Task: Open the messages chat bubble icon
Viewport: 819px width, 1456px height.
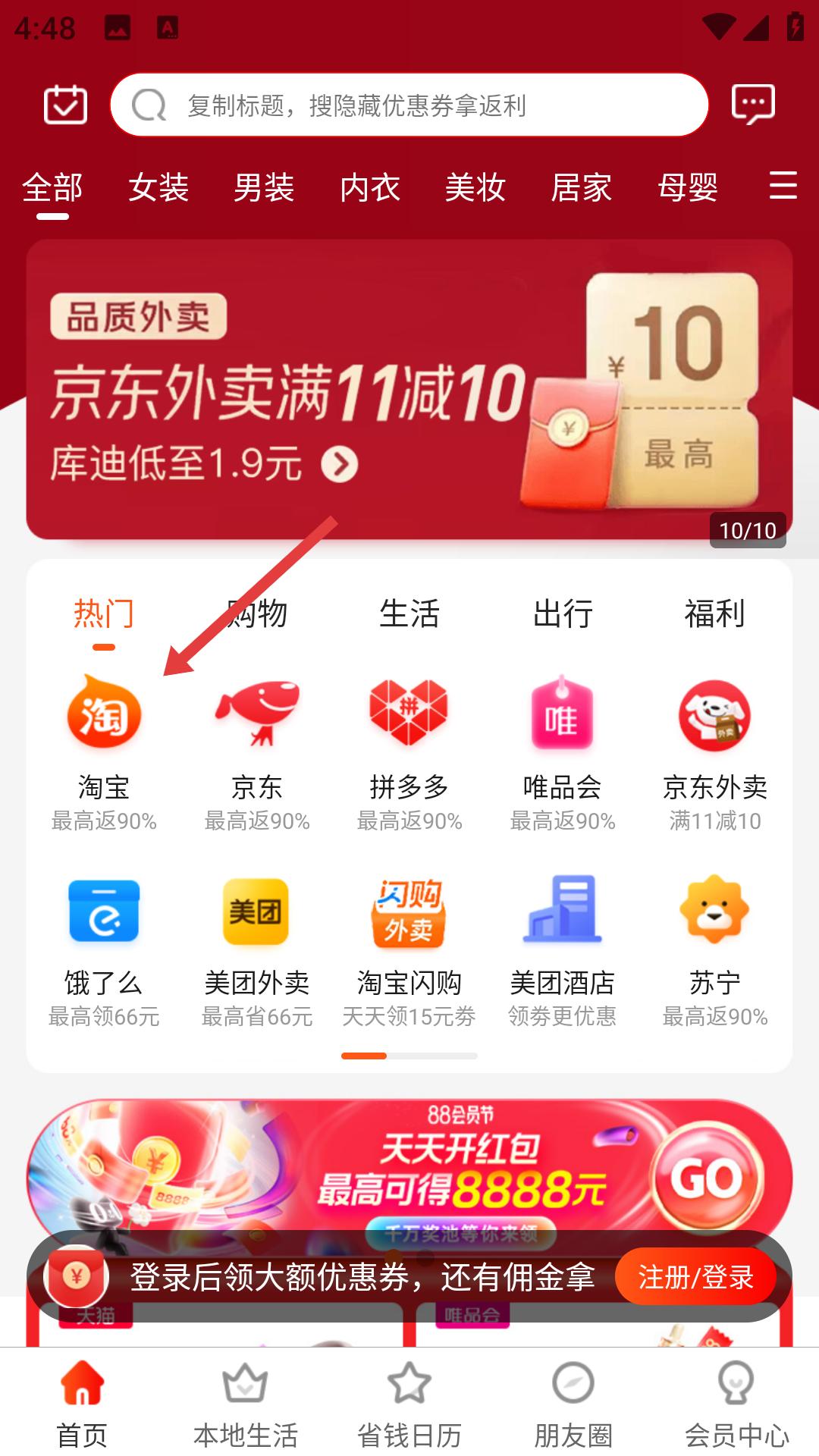Action: tap(753, 105)
